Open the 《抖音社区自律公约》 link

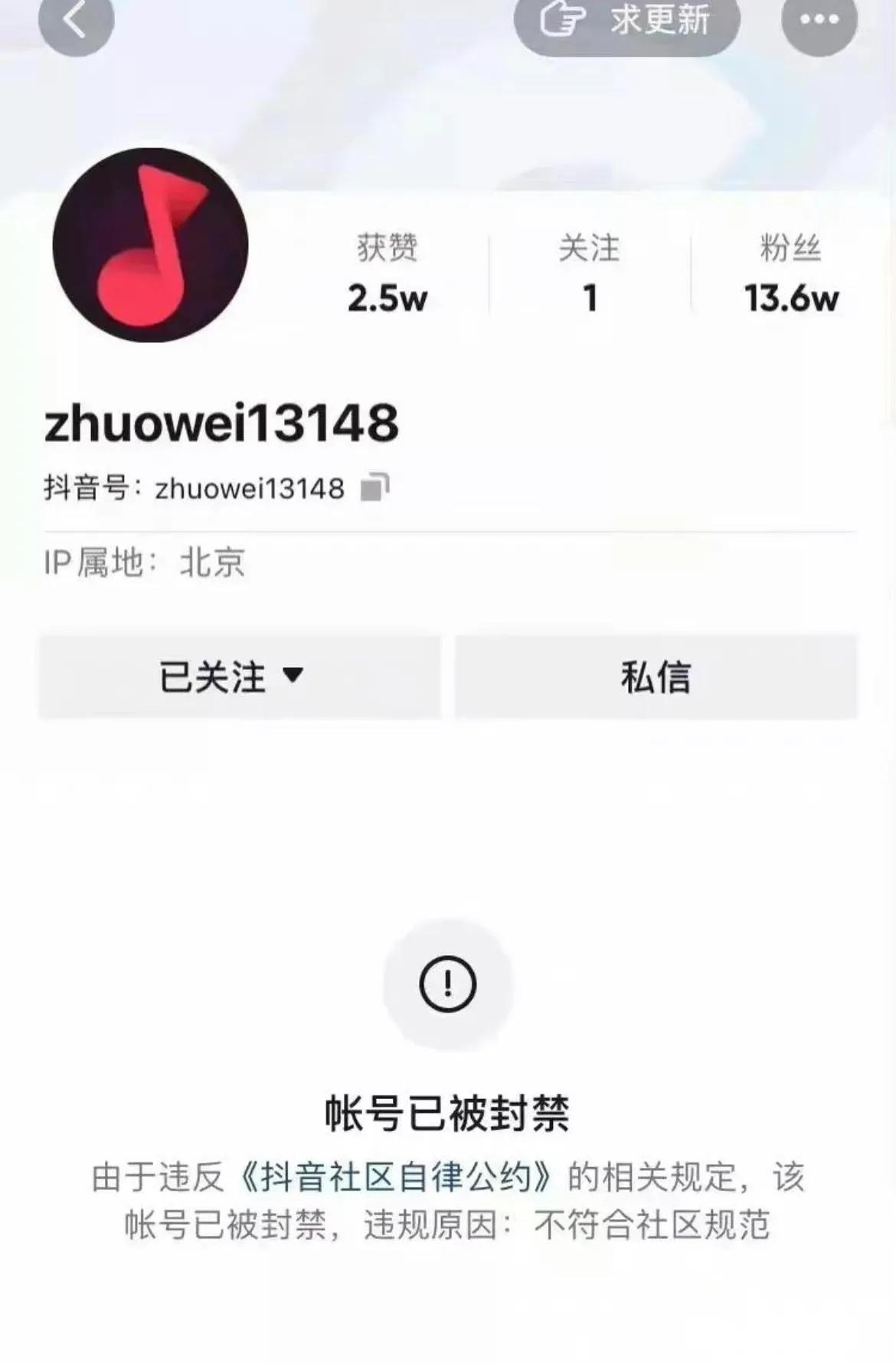(x=395, y=1177)
